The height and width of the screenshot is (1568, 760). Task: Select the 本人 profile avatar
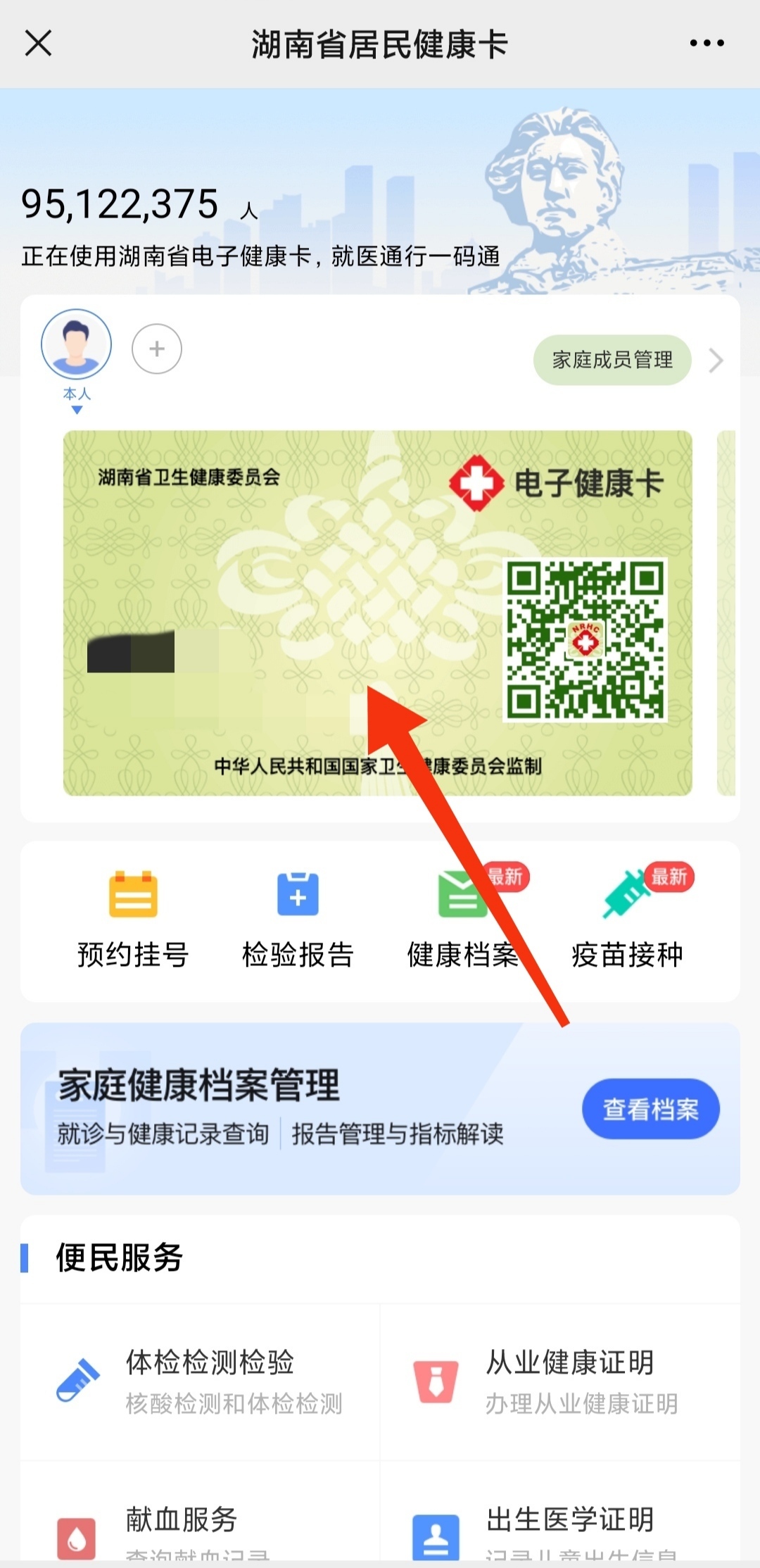coord(76,345)
